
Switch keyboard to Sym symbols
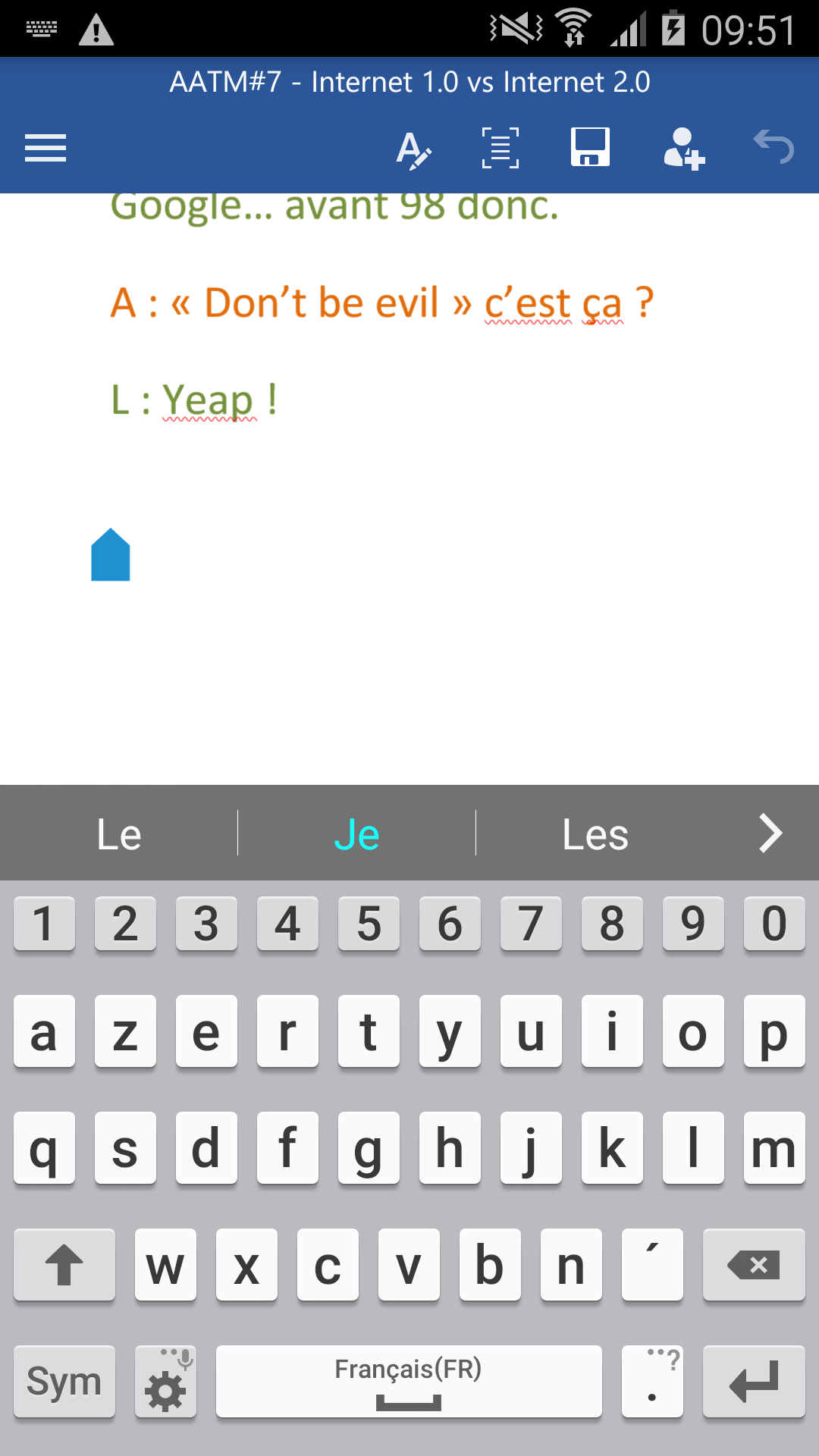(x=64, y=1381)
